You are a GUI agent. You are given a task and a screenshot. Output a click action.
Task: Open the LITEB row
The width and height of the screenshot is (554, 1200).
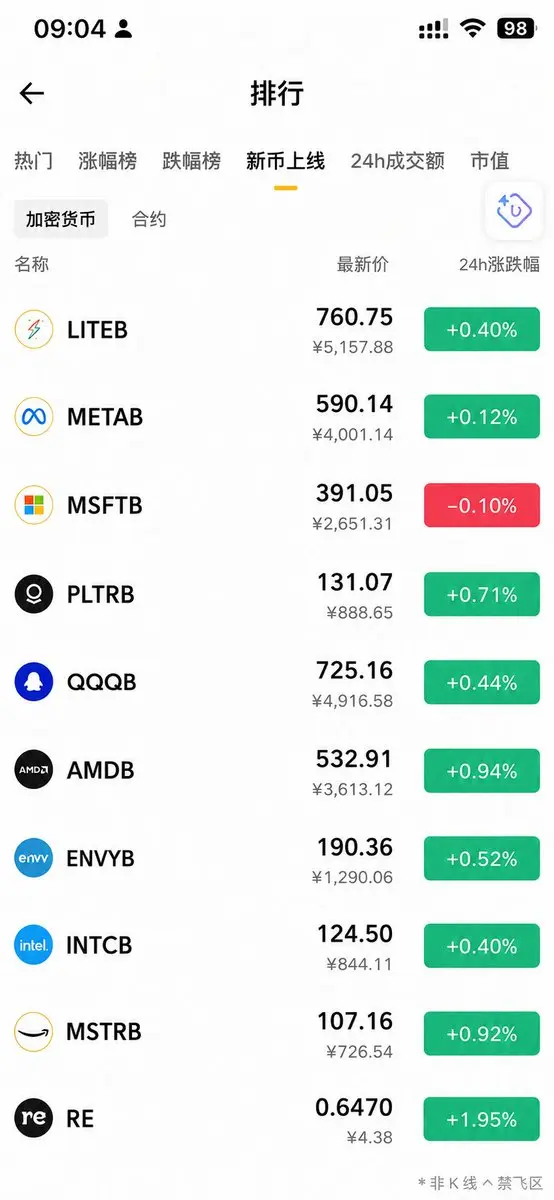[277, 329]
